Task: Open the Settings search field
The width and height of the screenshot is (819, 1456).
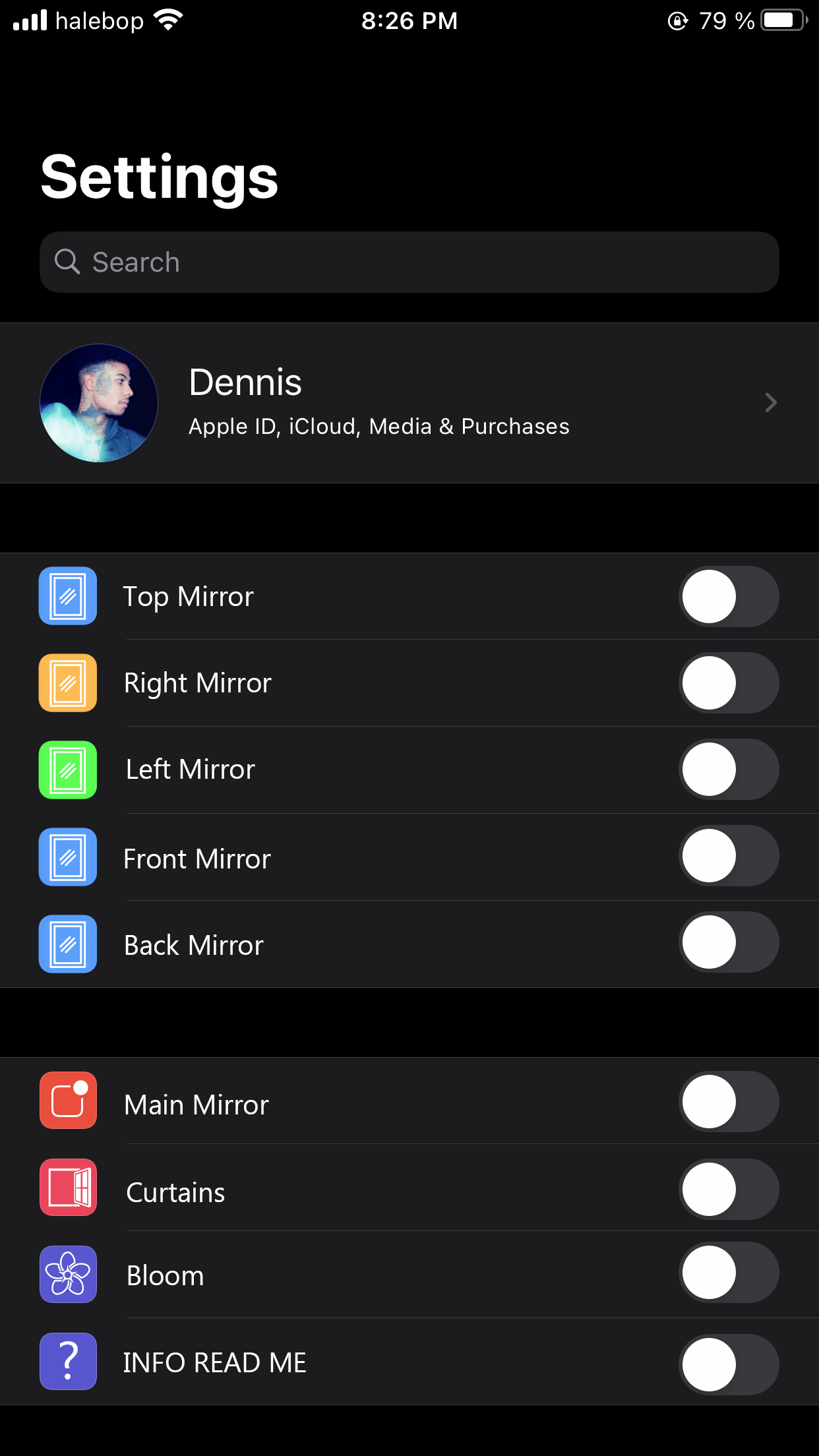Action: pos(409,262)
